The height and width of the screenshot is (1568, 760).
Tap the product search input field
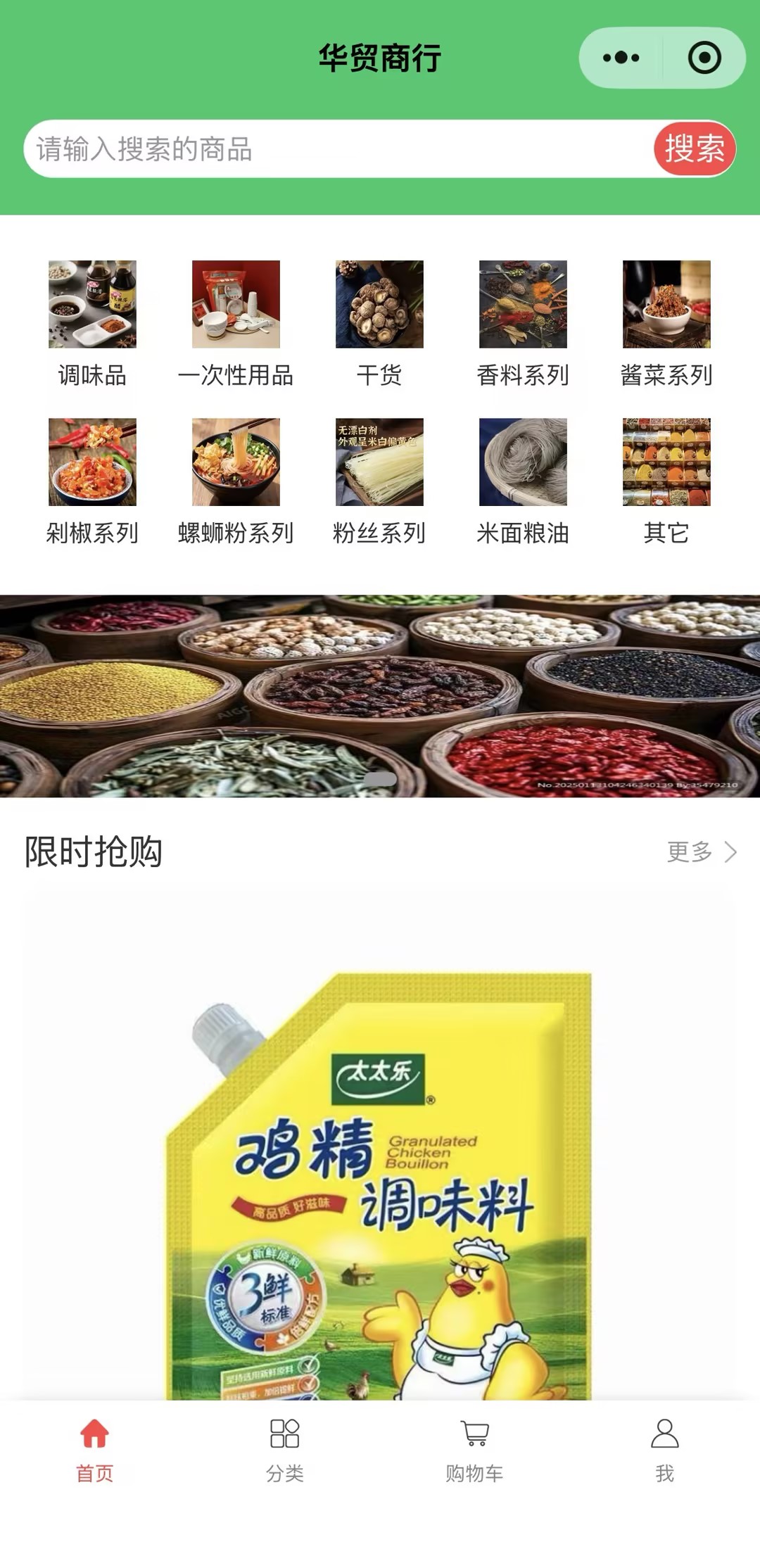[338, 149]
